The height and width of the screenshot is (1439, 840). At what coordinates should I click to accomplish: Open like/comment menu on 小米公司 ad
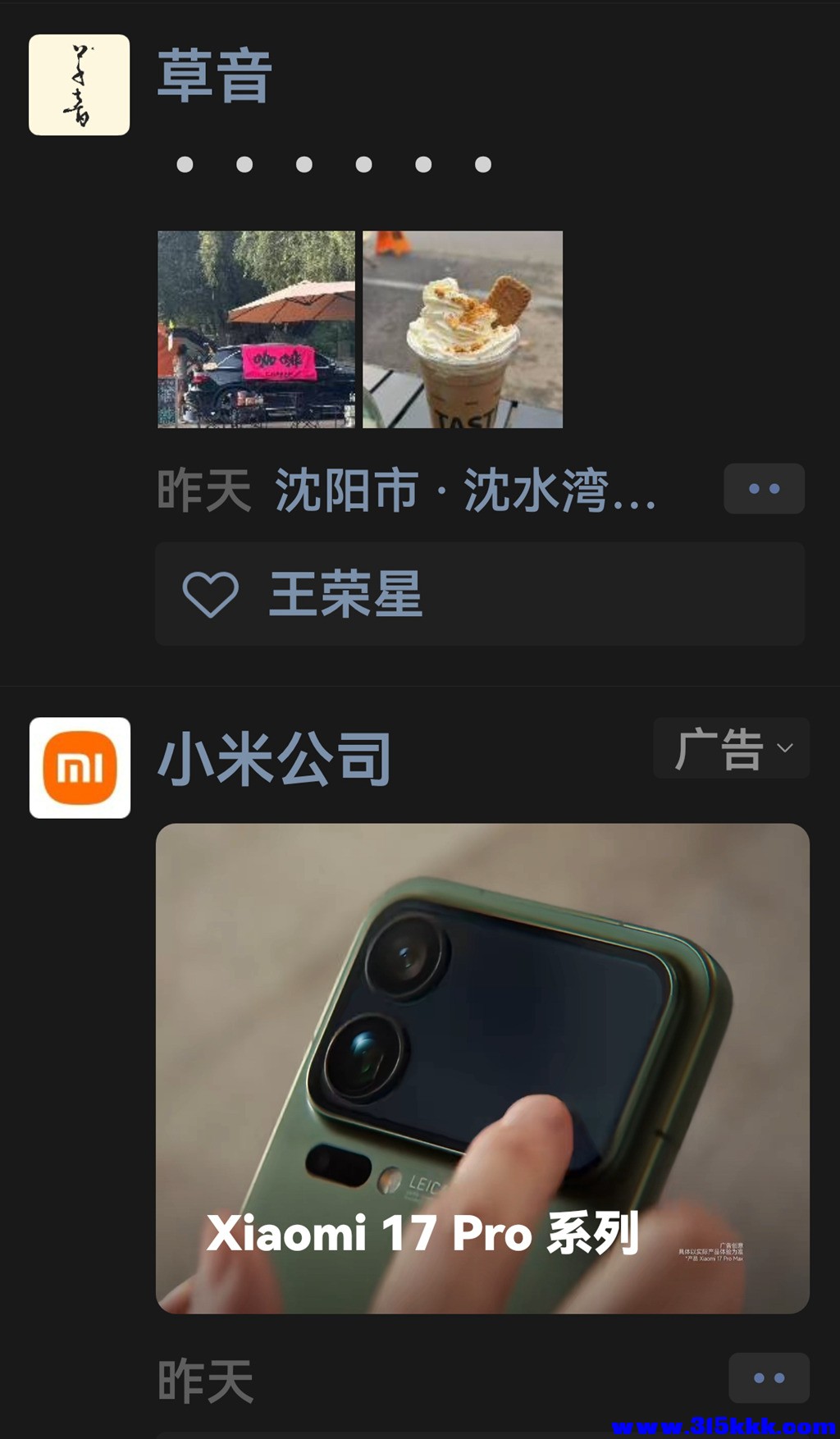pyautogui.click(x=769, y=1378)
